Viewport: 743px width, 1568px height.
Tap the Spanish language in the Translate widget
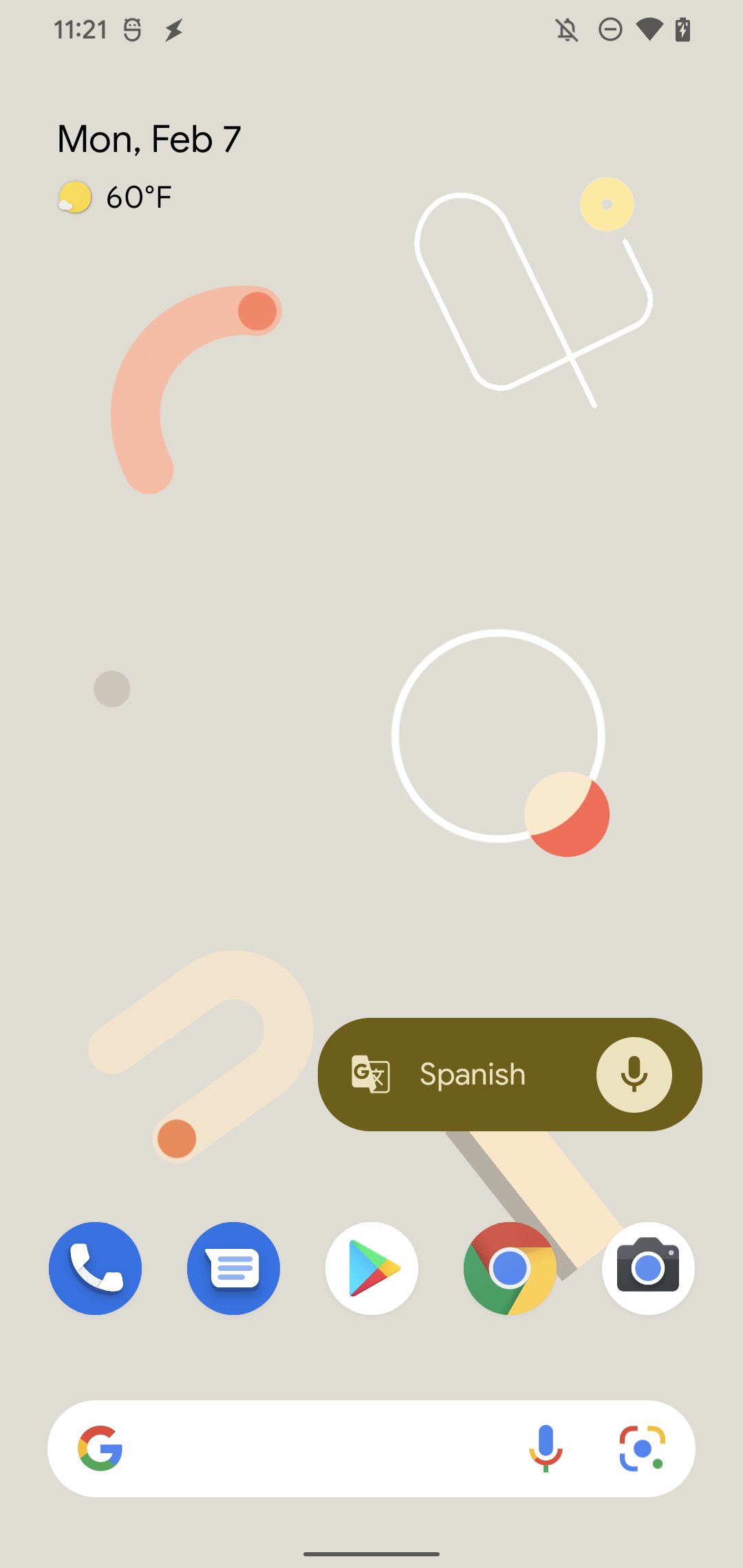pyautogui.click(x=473, y=1074)
